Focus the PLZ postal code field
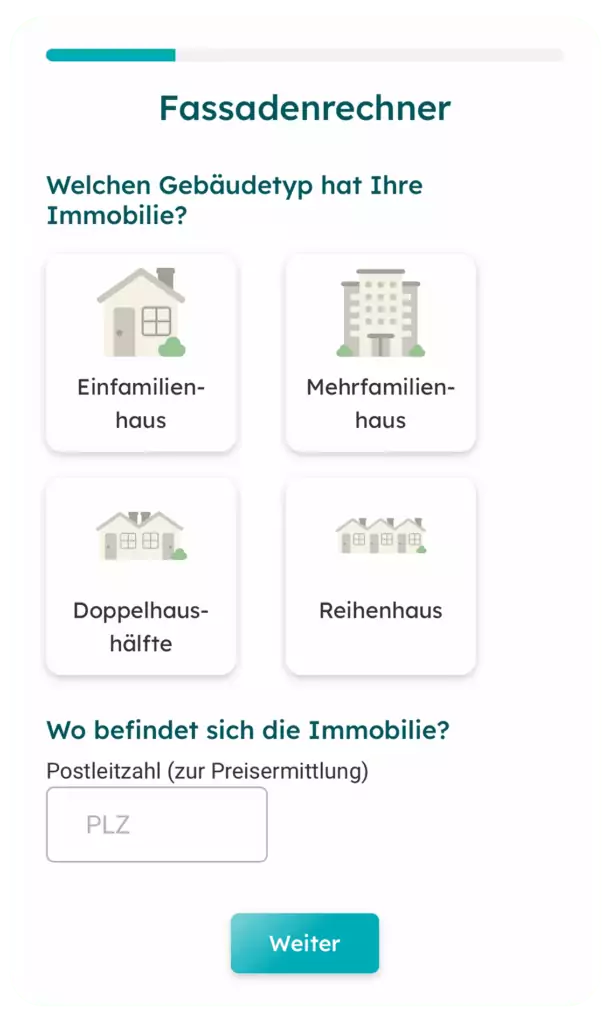This screenshot has width=609, height=1024. tap(157, 824)
